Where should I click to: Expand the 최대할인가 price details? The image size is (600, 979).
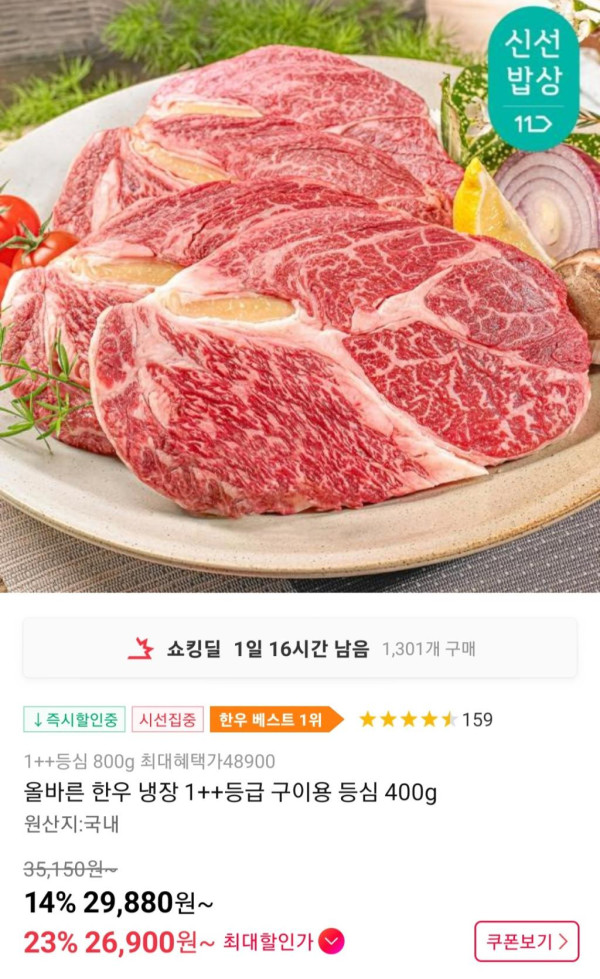[x=332, y=941]
